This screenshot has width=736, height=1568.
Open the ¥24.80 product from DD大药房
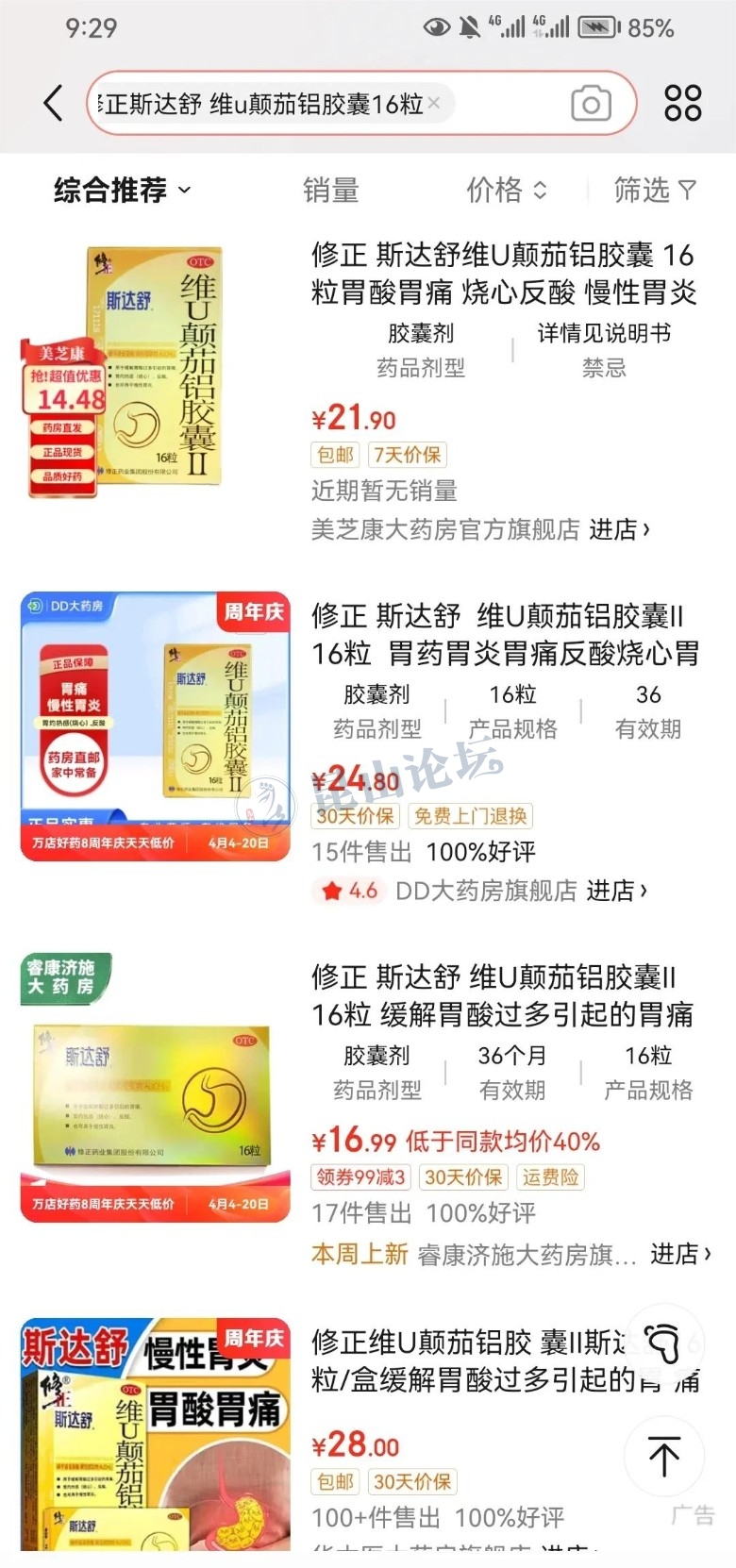click(x=504, y=634)
